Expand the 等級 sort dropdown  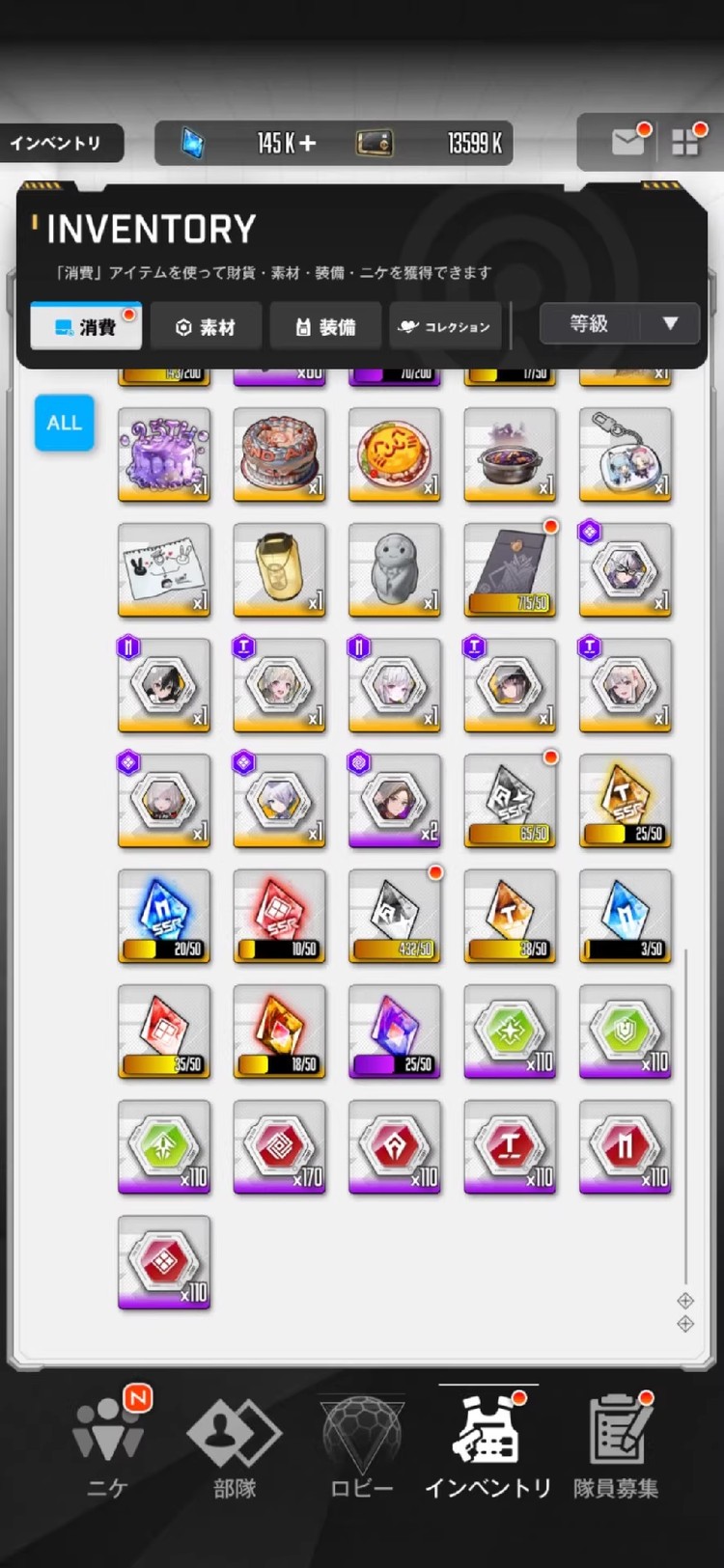(x=619, y=324)
